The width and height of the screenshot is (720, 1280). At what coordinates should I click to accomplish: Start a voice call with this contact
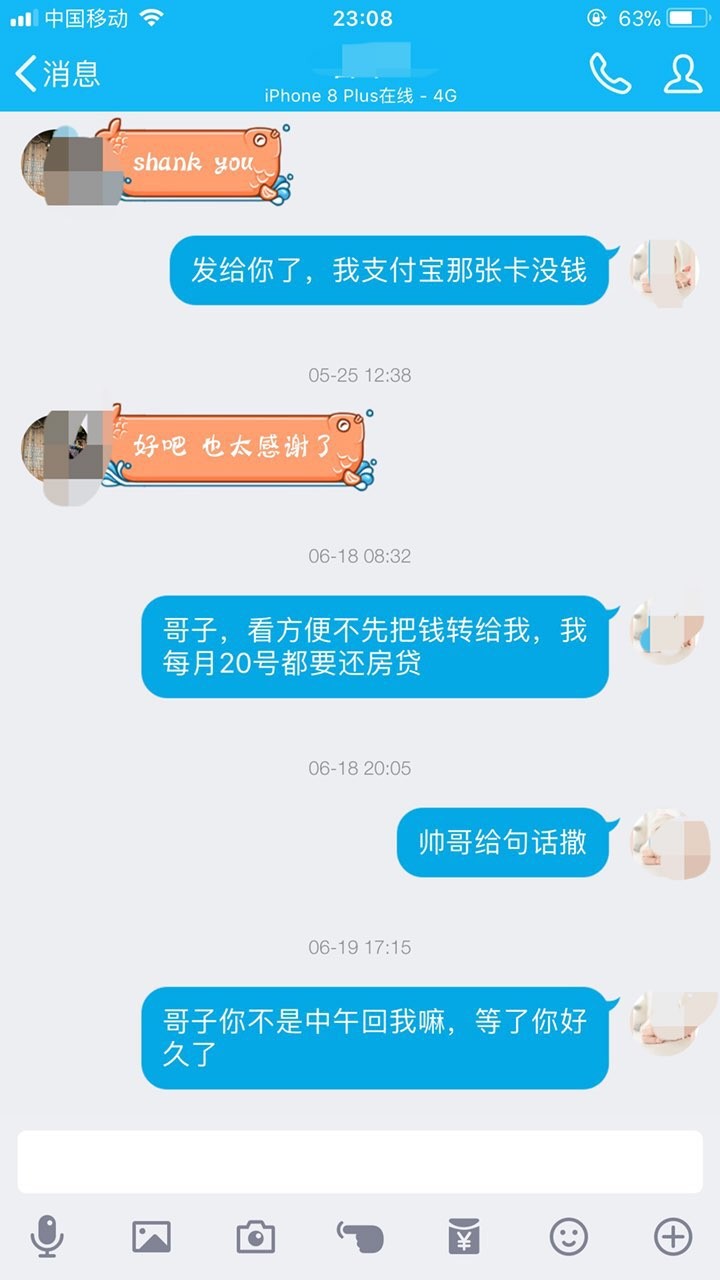click(609, 73)
